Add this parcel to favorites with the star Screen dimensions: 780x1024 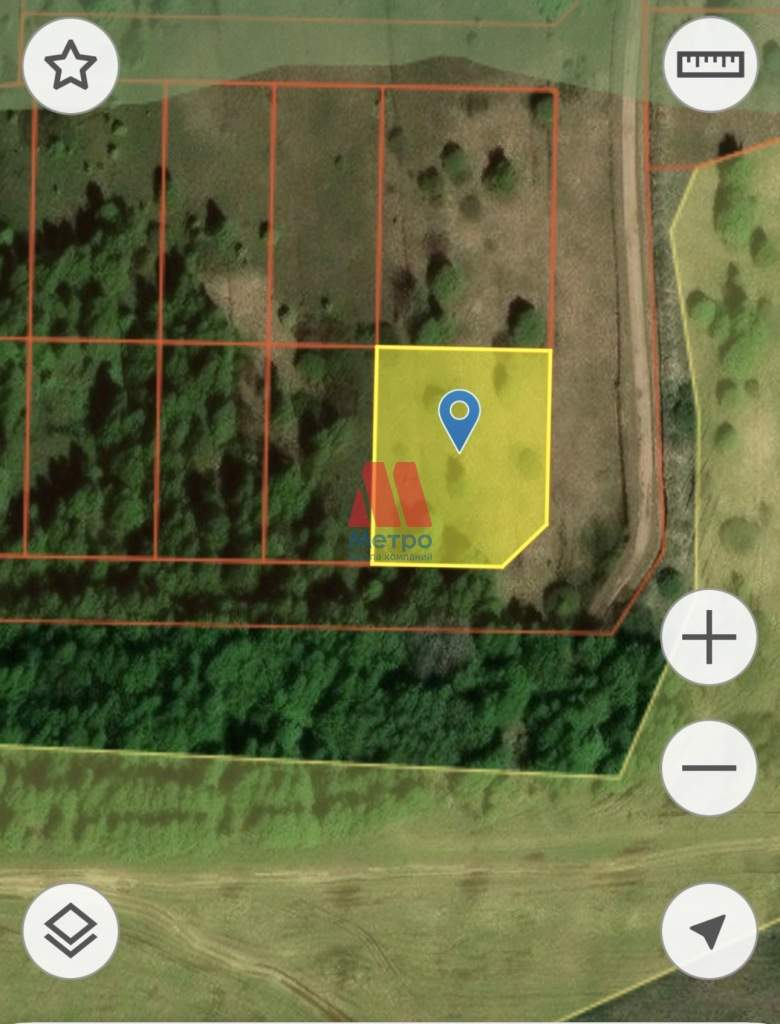click(70, 66)
